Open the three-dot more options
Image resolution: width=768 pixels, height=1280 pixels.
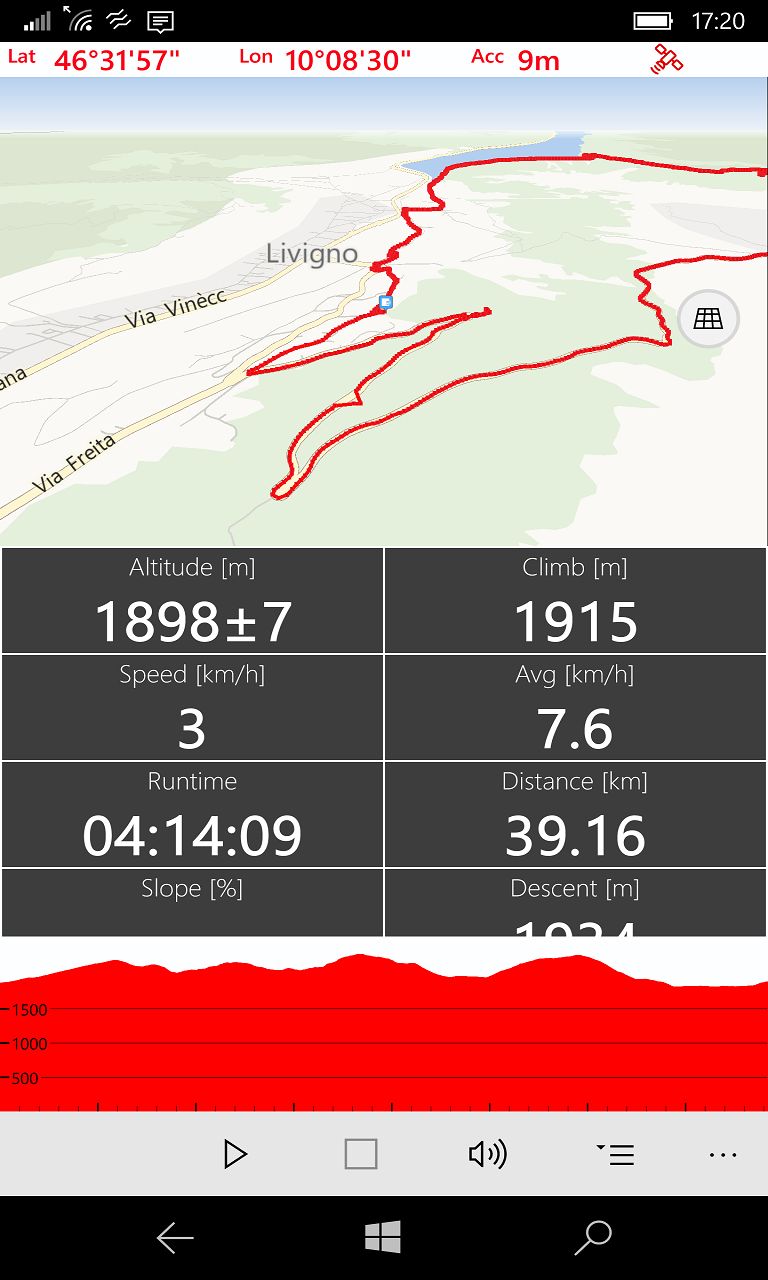tap(722, 1154)
